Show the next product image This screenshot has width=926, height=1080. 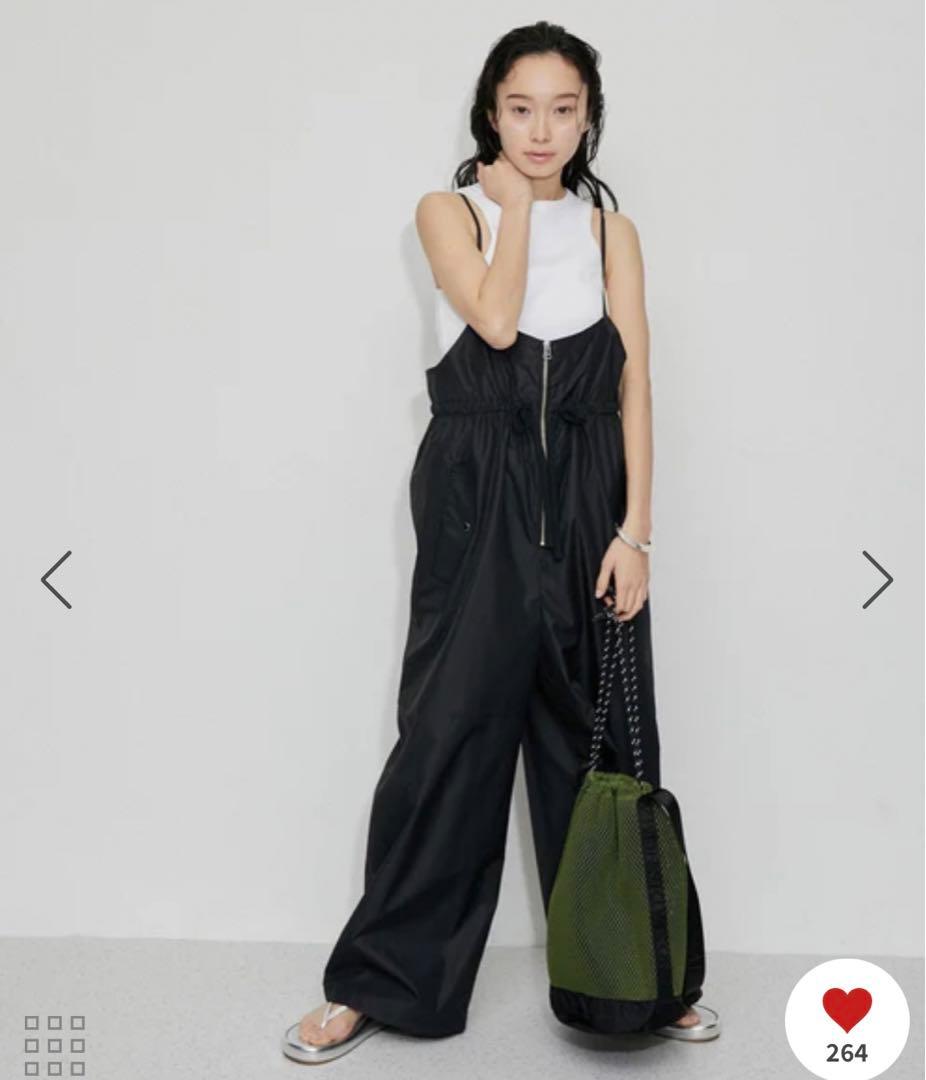(877, 579)
